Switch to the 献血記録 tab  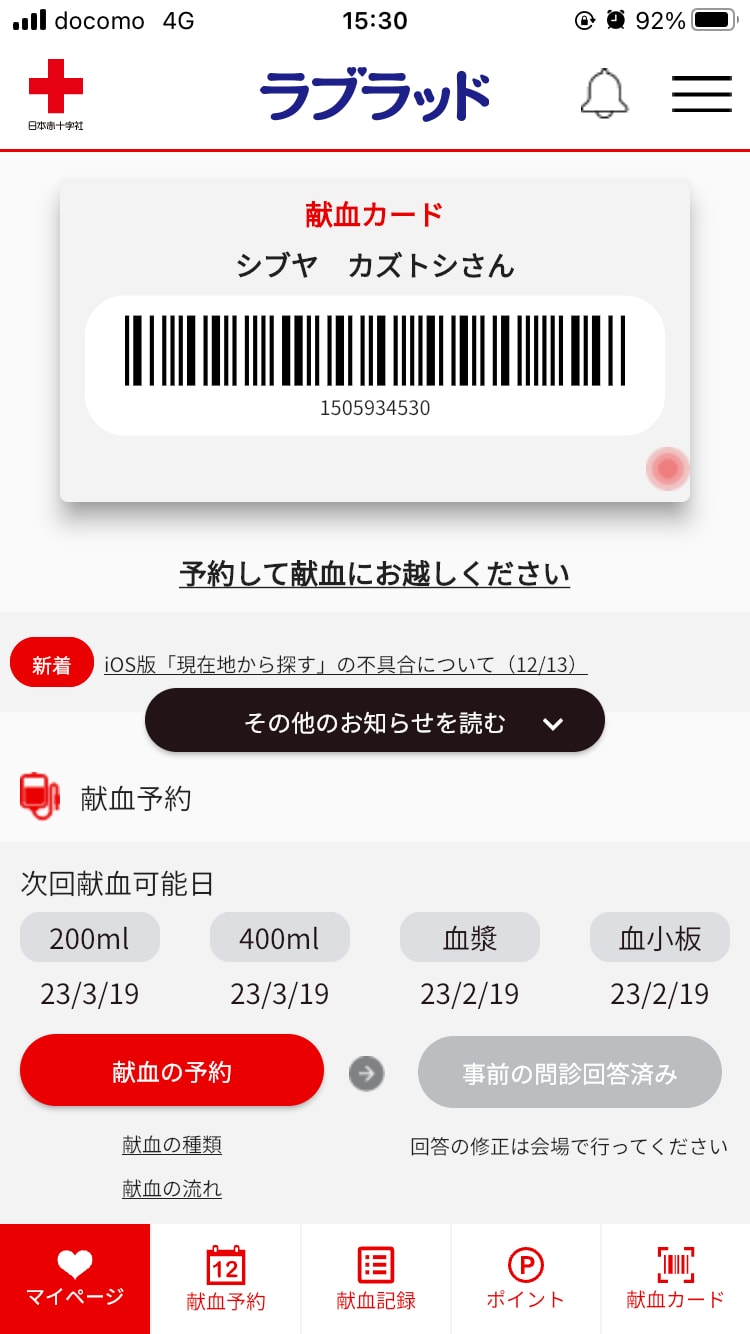point(376,1279)
